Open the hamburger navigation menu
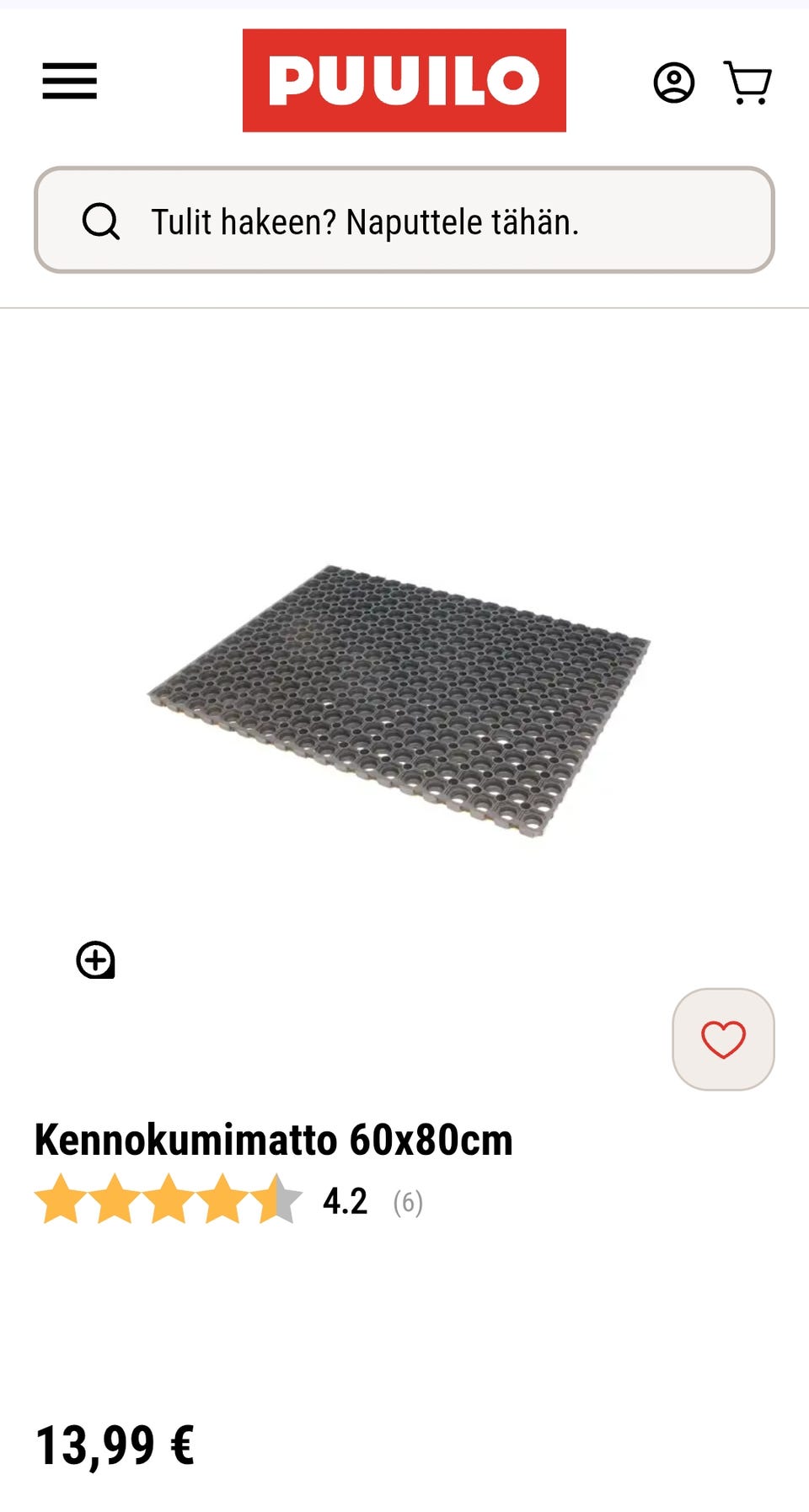 [x=69, y=81]
